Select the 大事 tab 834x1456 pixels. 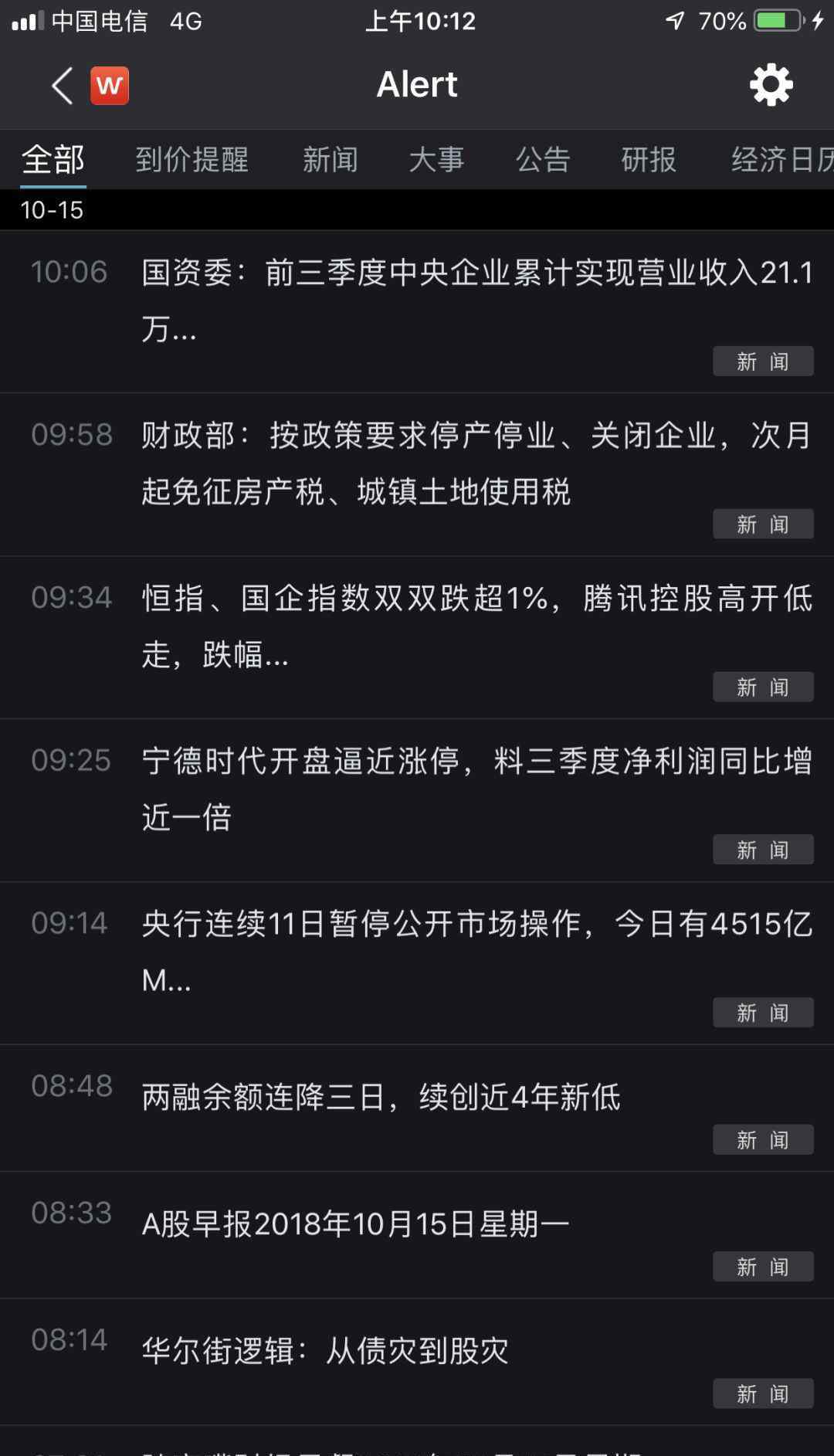(436, 160)
